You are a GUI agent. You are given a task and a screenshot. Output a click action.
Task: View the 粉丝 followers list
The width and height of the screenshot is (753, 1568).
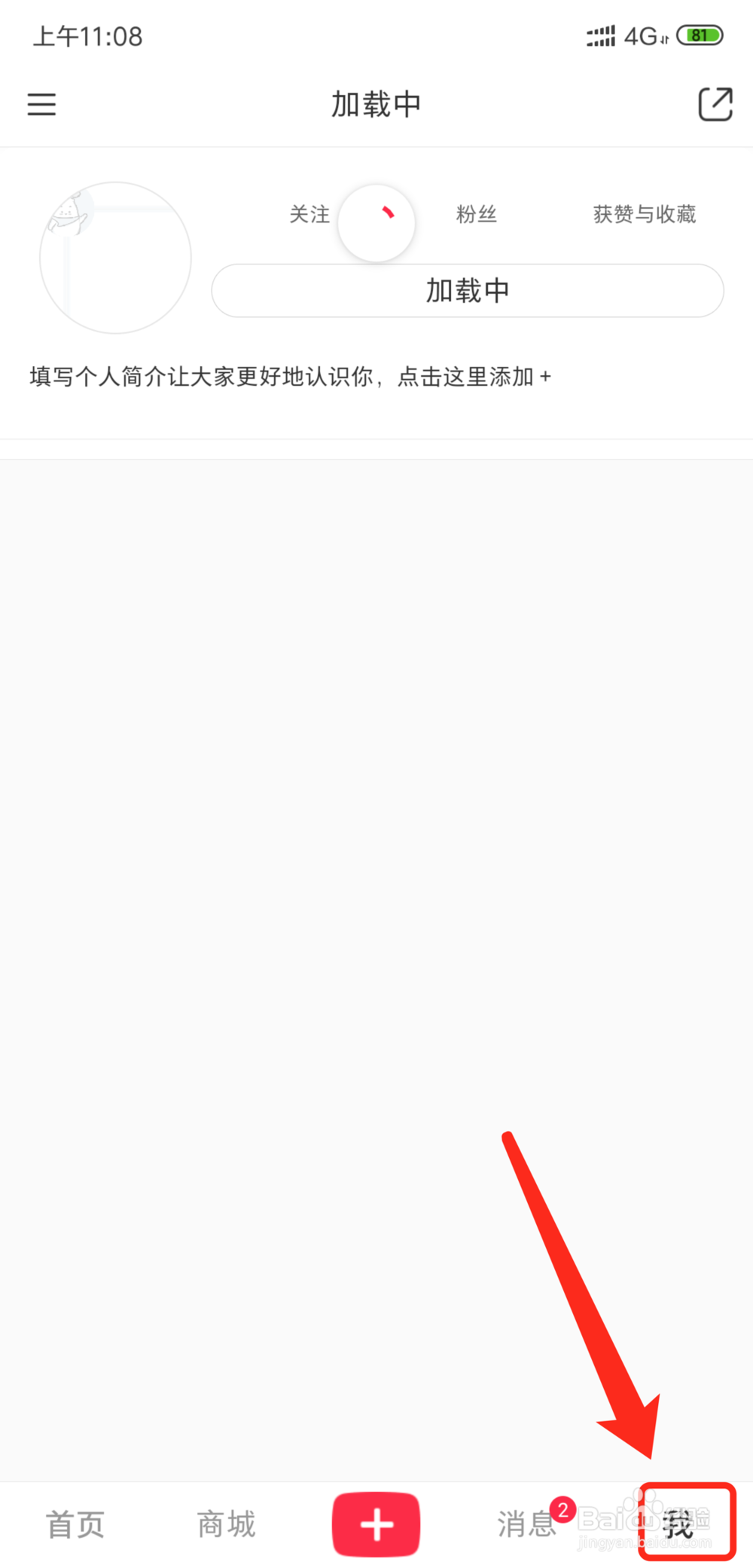coord(476,214)
